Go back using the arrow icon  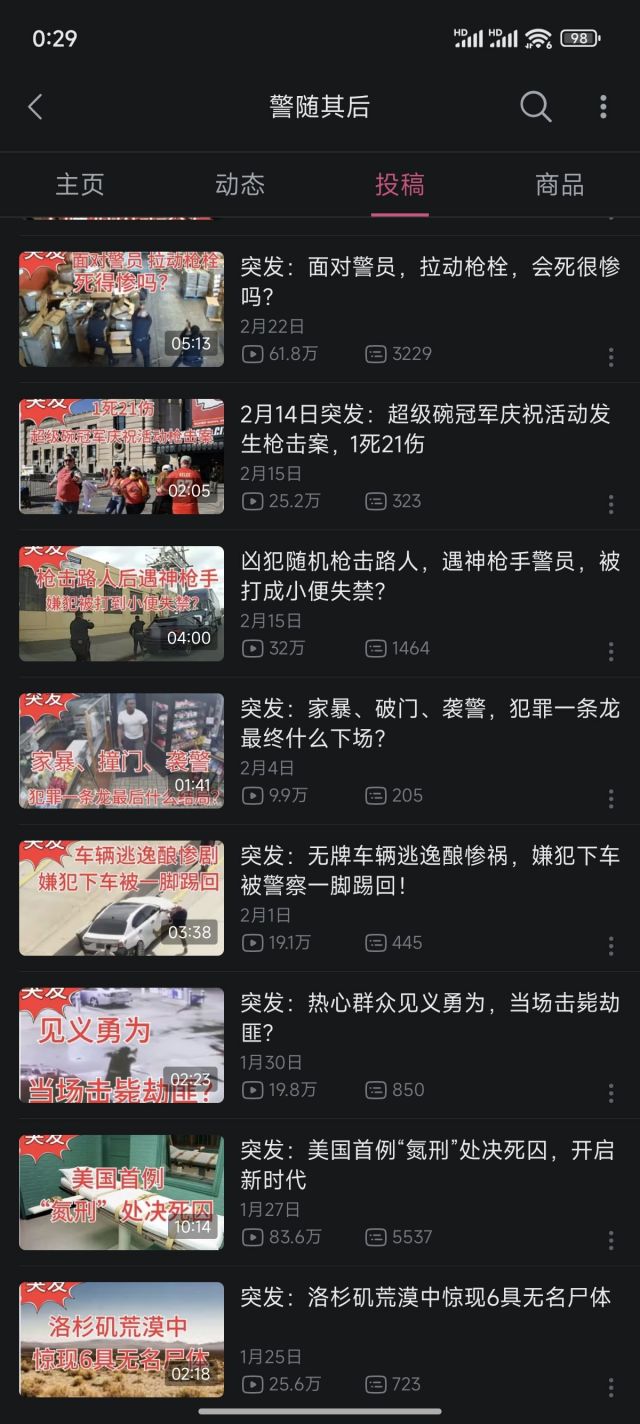coord(36,107)
